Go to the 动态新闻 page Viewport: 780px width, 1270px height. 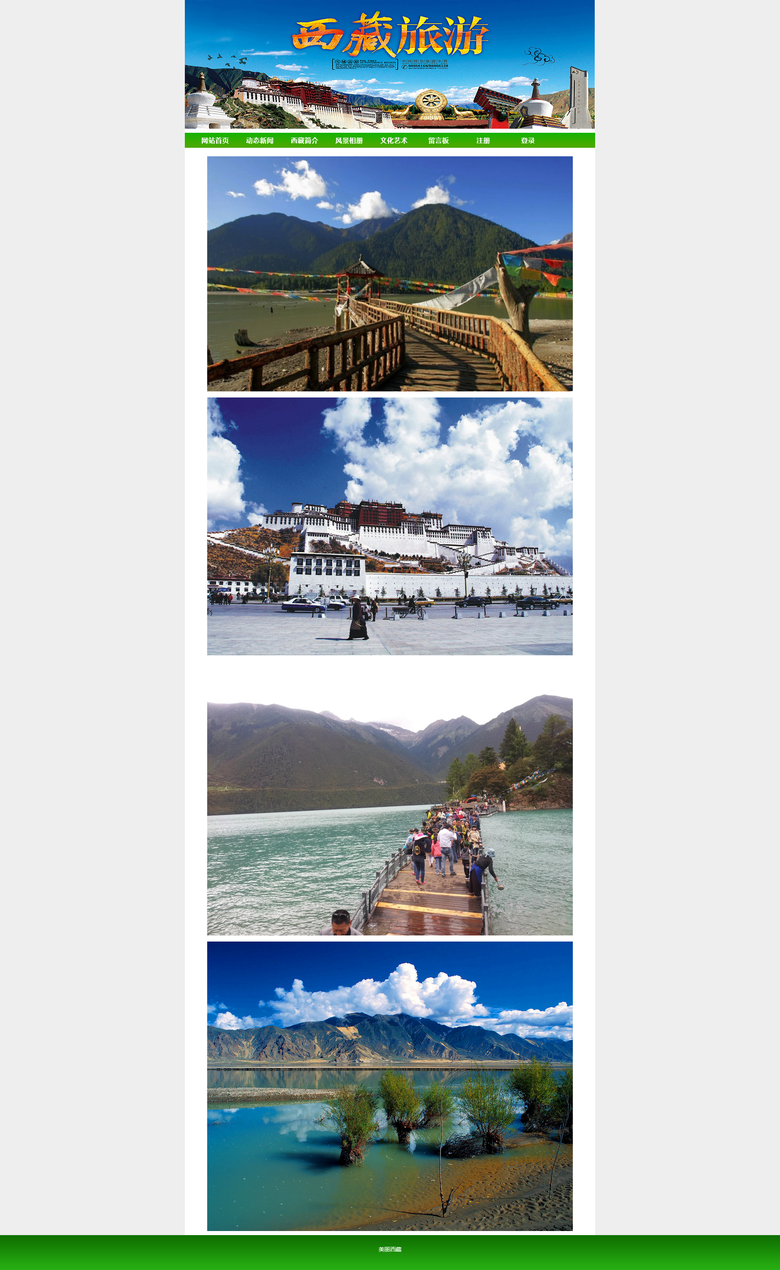260,141
